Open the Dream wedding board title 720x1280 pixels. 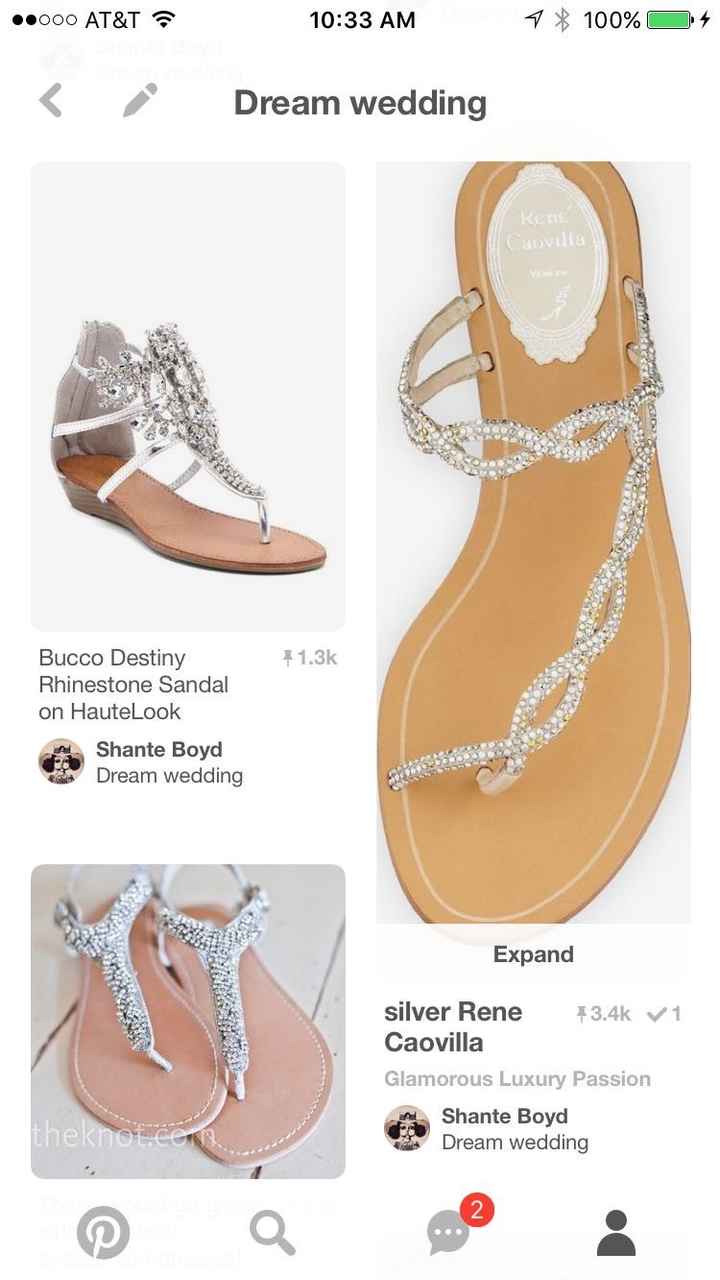click(358, 101)
